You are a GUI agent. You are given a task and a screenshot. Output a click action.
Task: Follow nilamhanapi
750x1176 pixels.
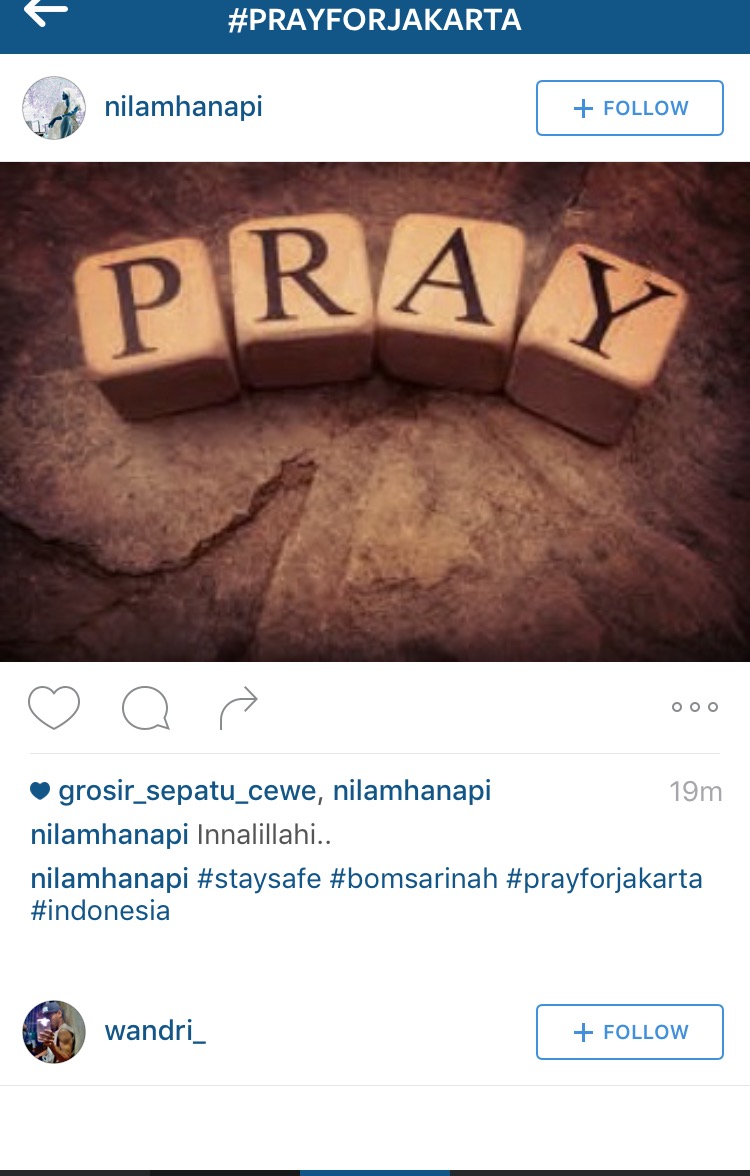click(629, 108)
